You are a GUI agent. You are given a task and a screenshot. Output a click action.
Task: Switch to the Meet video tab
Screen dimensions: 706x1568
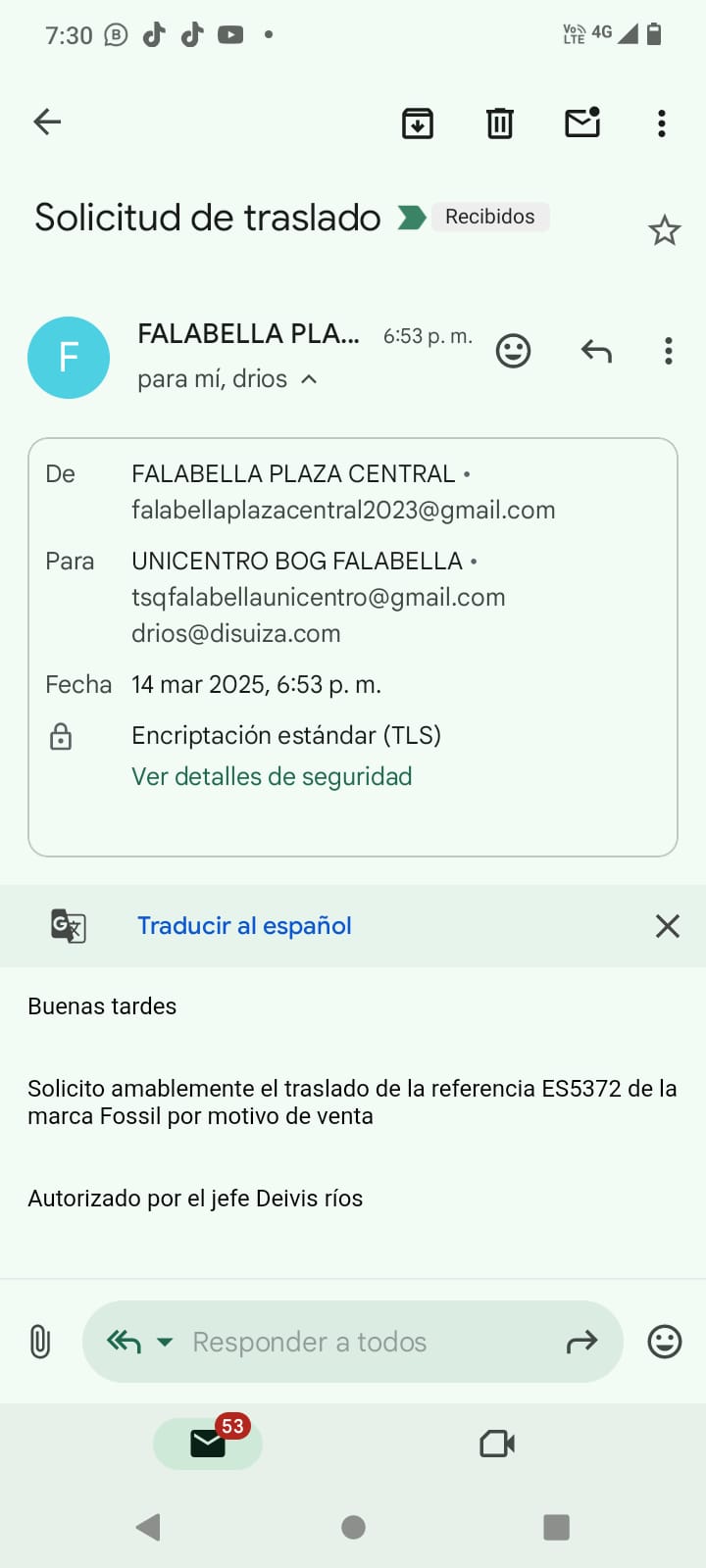click(x=497, y=1444)
